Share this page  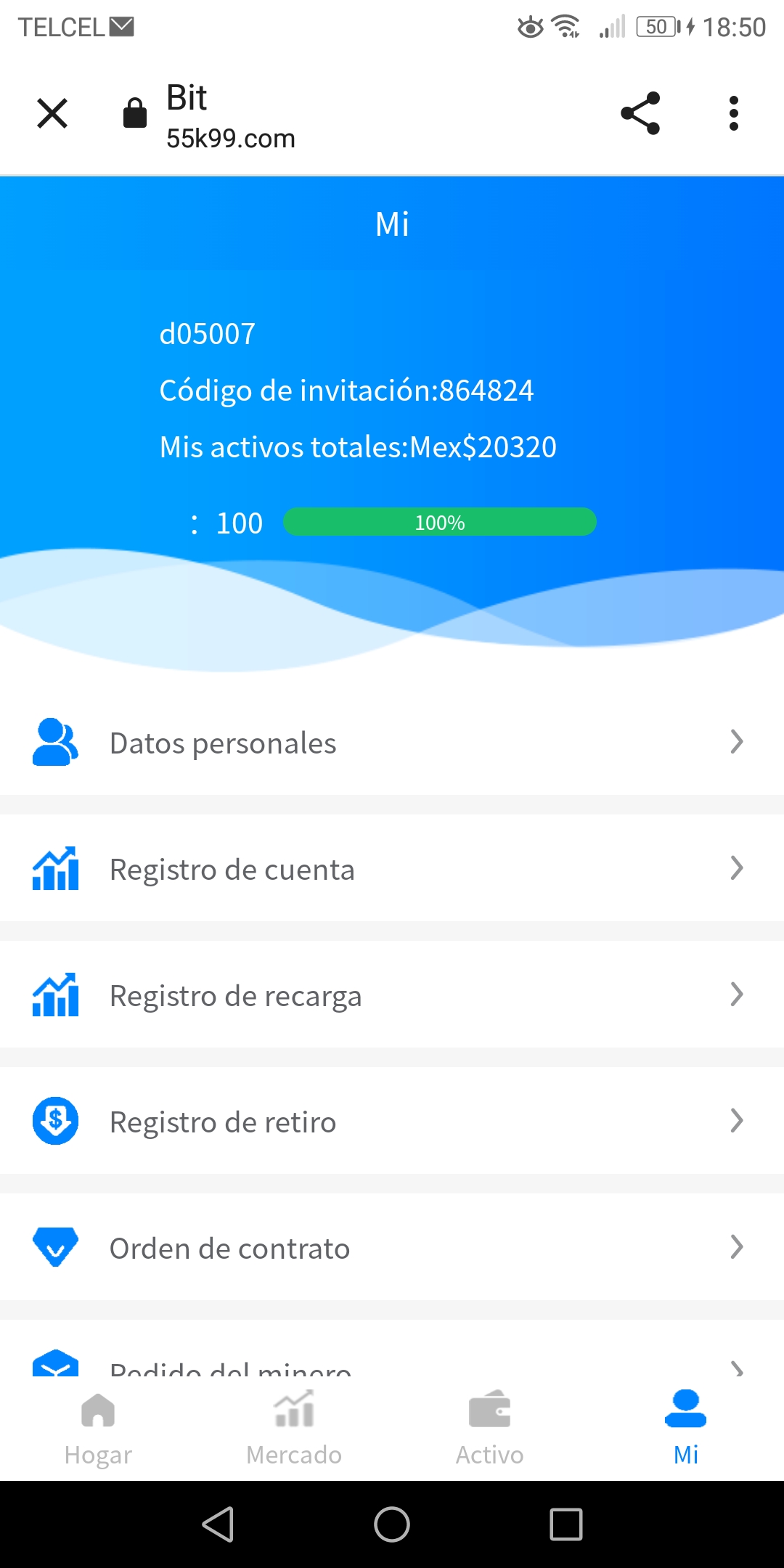[x=640, y=113]
